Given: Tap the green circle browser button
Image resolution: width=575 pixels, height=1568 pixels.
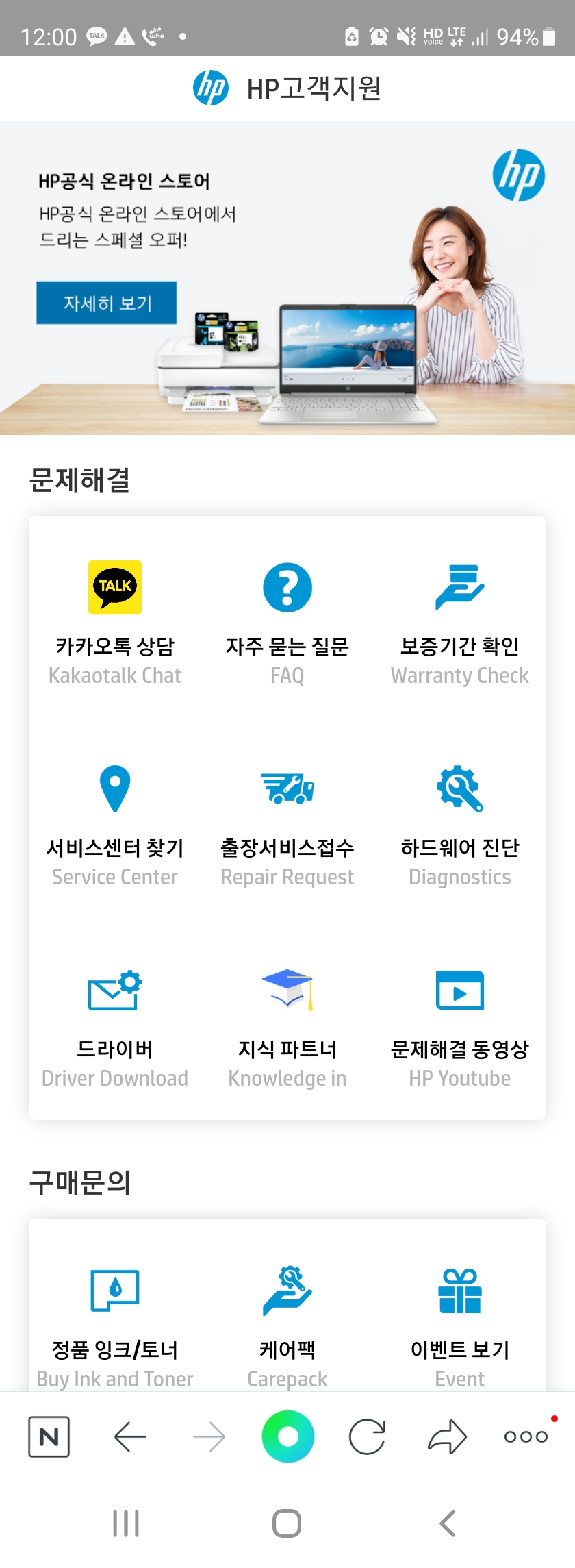Looking at the screenshot, I should [288, 1436].
